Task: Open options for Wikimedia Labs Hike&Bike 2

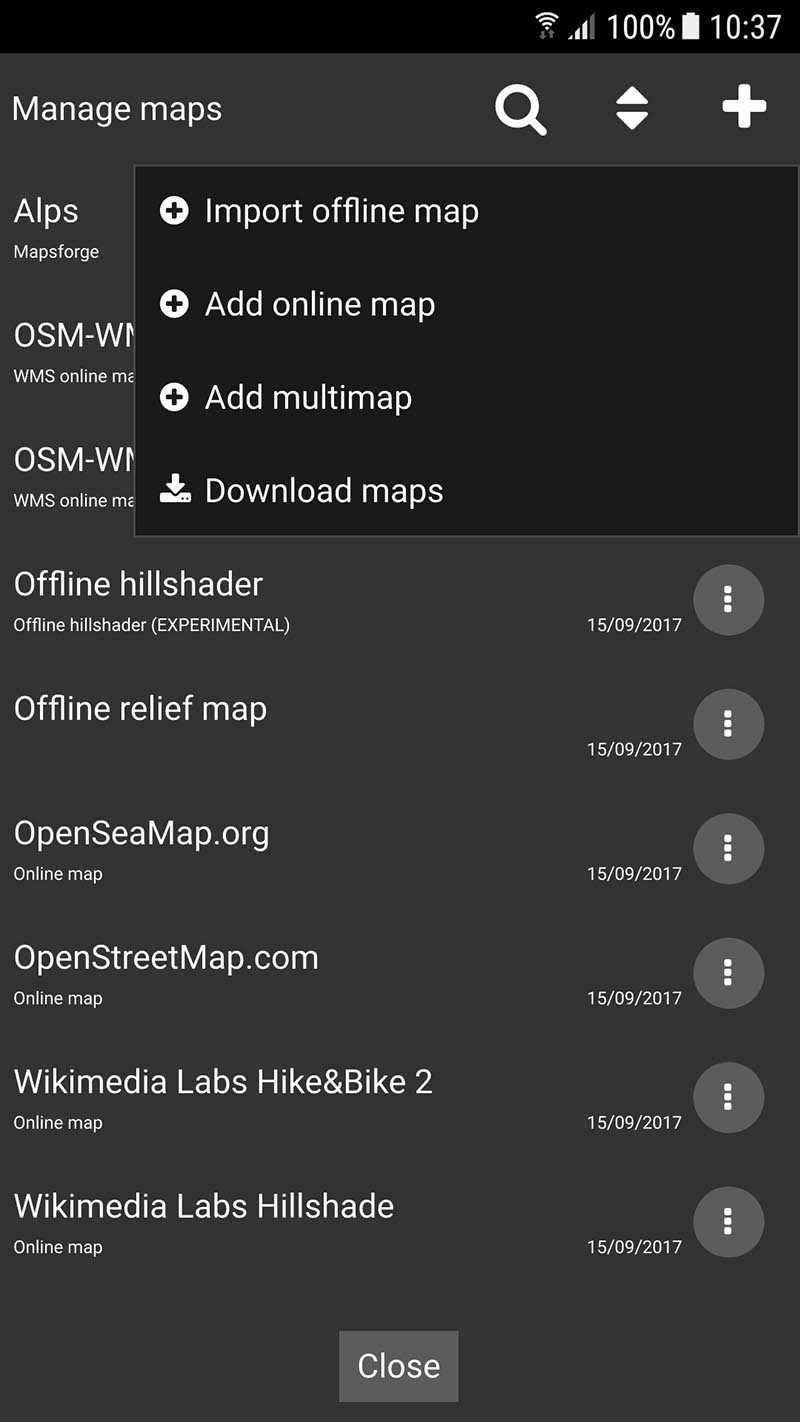Action: [x=728, y=1097]
